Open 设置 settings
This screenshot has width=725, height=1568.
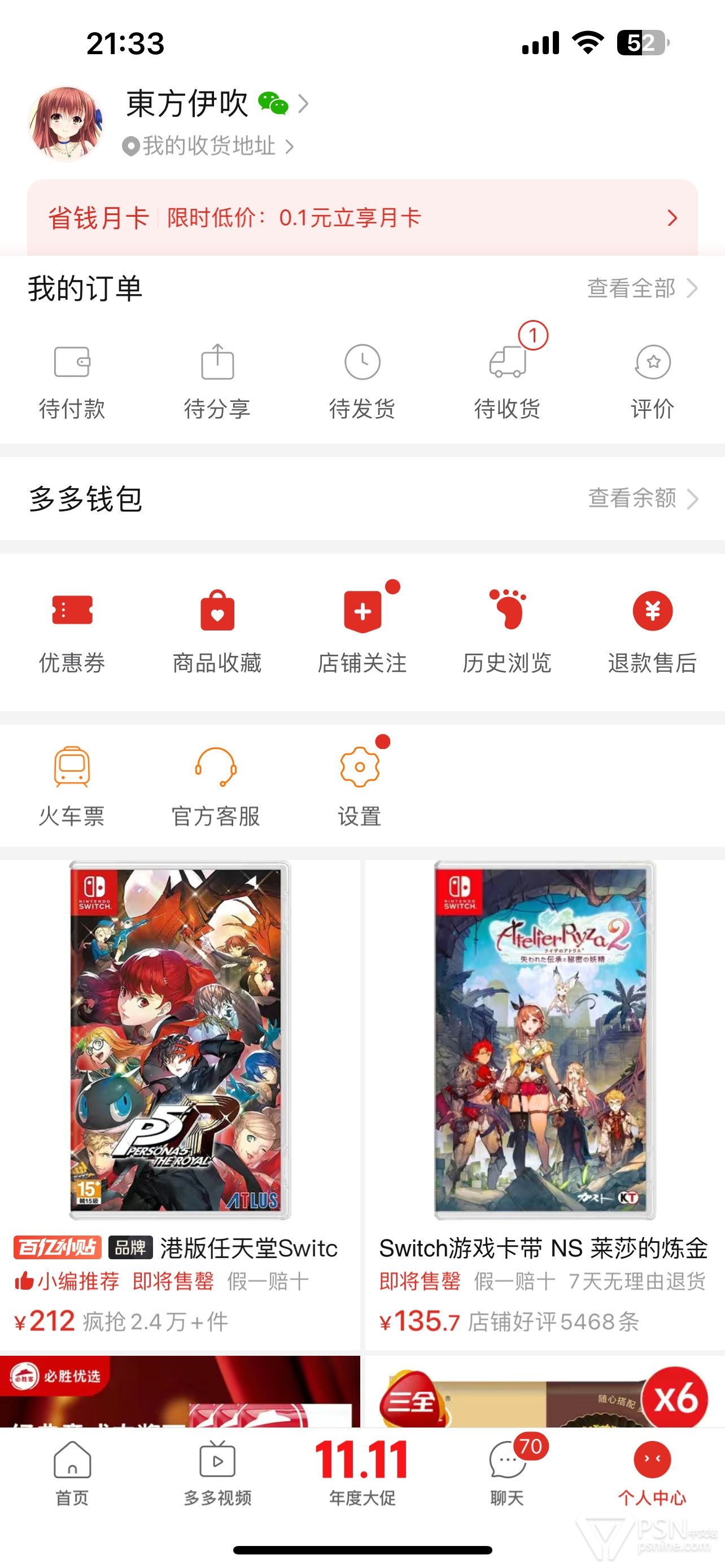(360, 786)
